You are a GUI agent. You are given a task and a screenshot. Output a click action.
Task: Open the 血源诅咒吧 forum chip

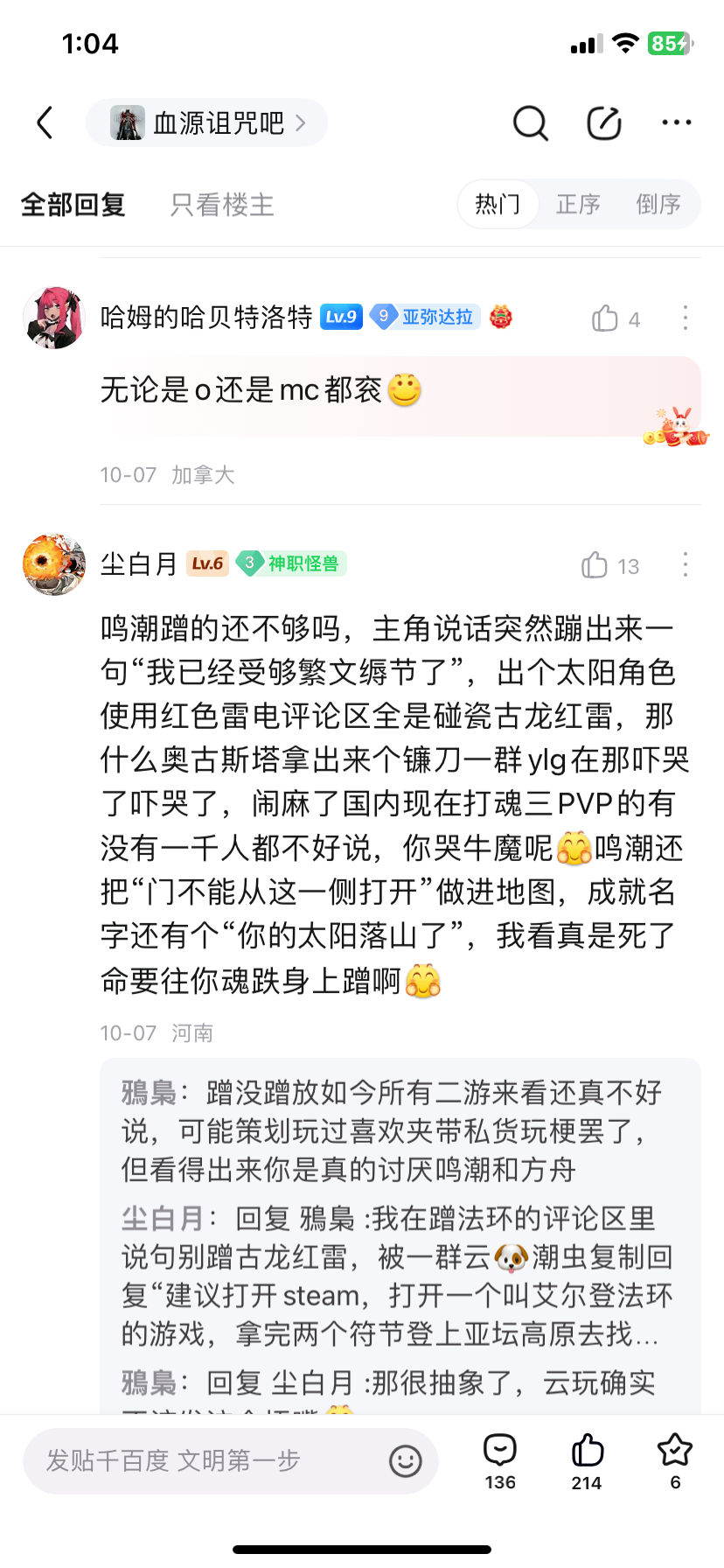click(206, 122)
